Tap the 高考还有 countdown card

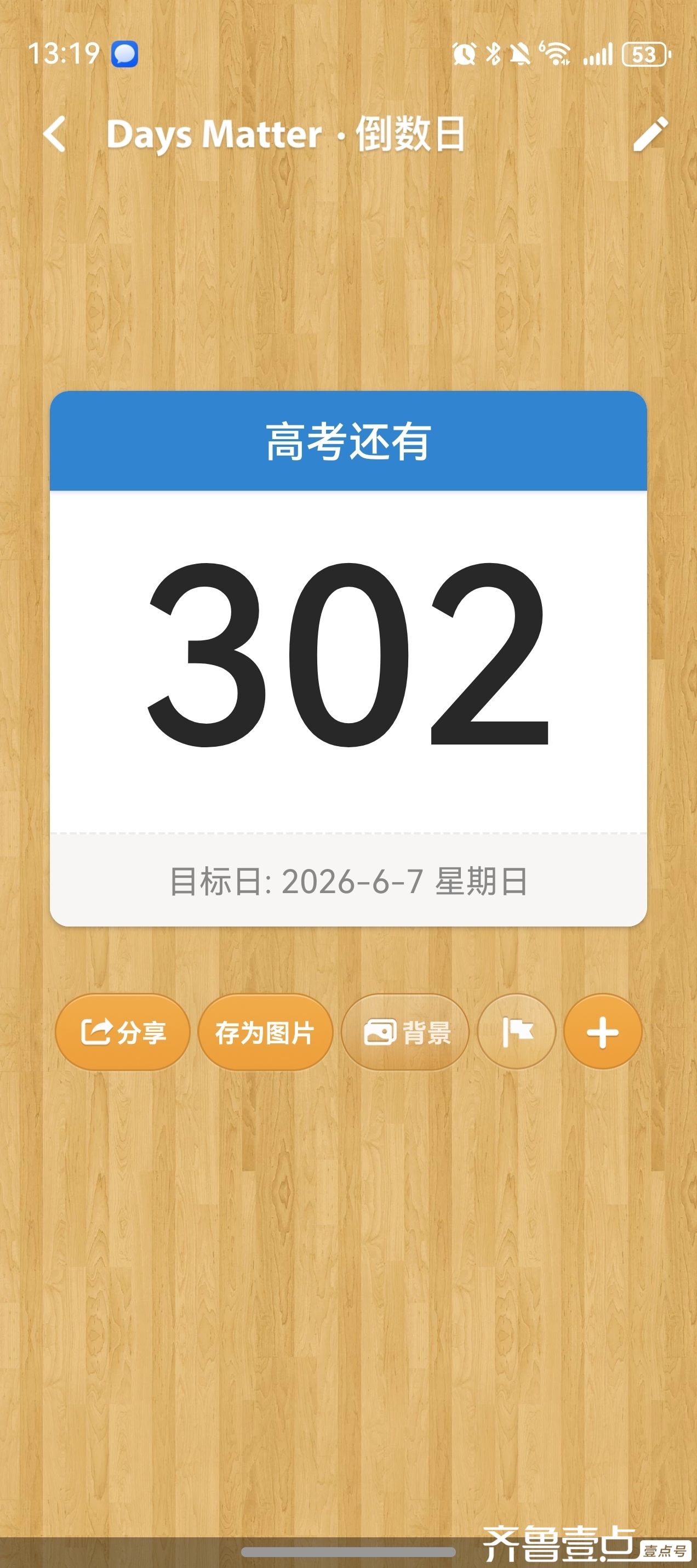[x=348, y=658]
